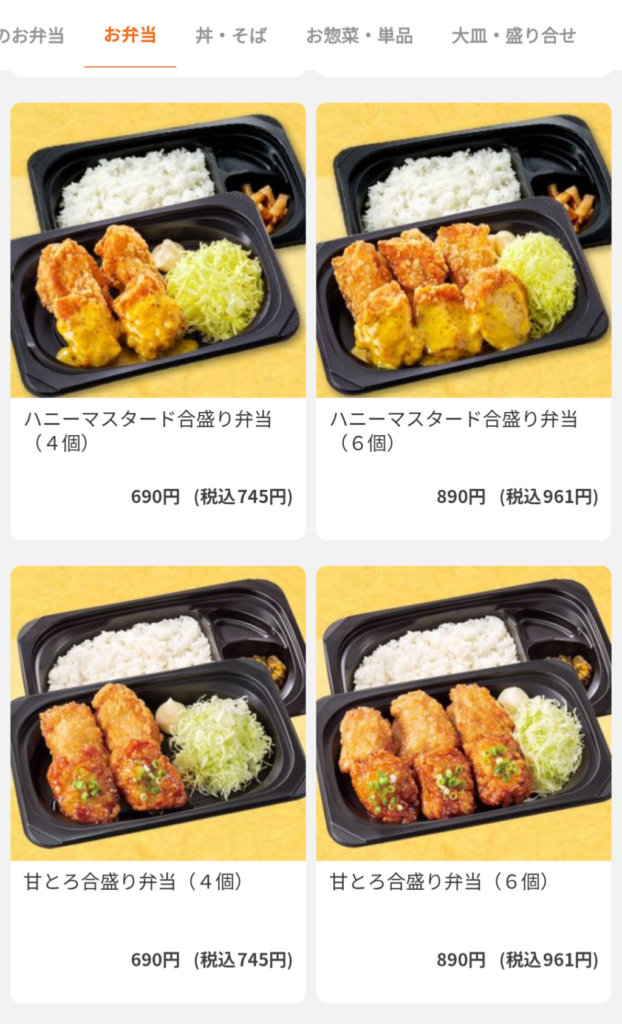
Task: Select 甘とろ合盛り弁当（６個） product card
Action: 463,783
